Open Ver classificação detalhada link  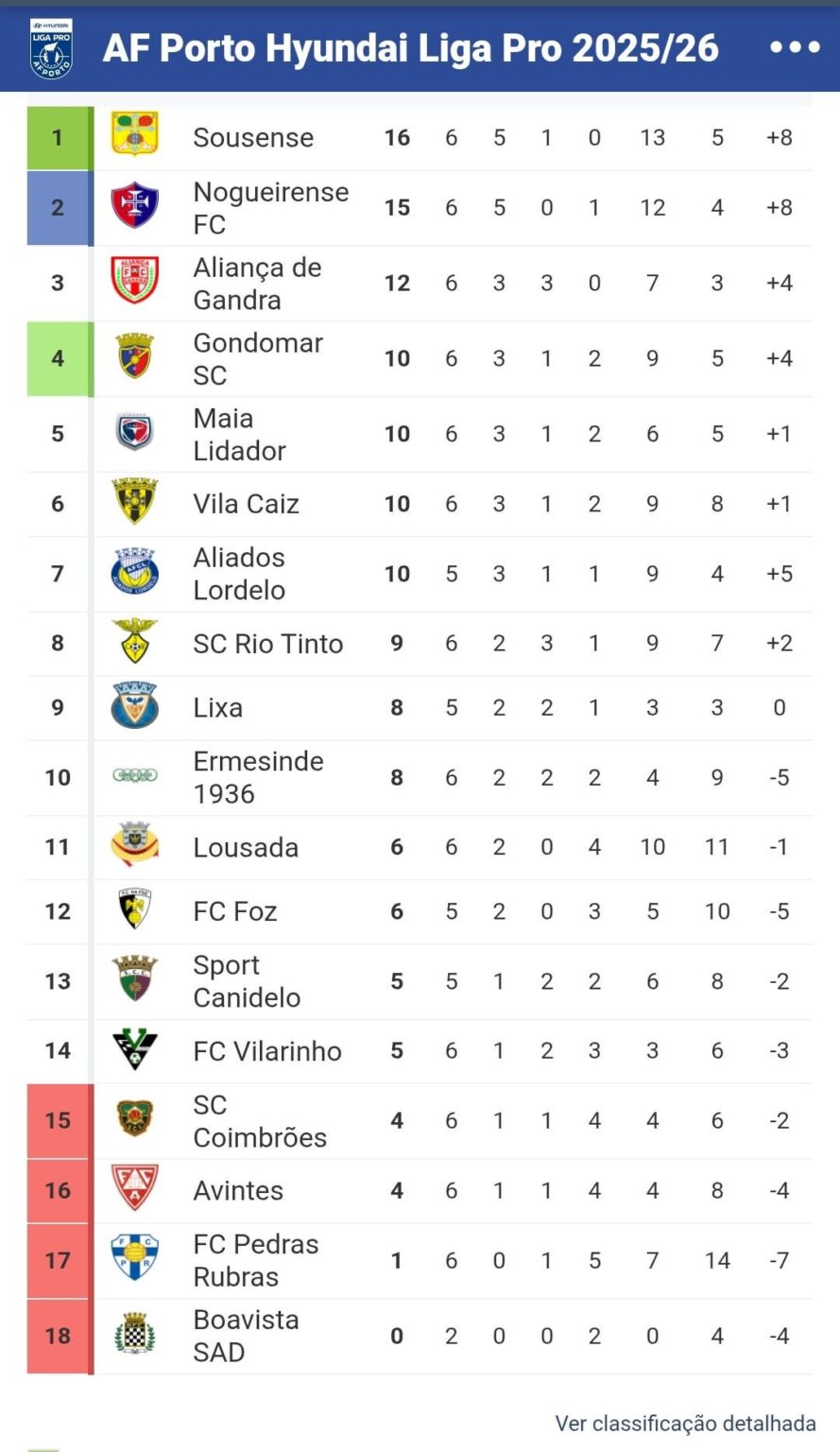click(x=685, y=1423)
